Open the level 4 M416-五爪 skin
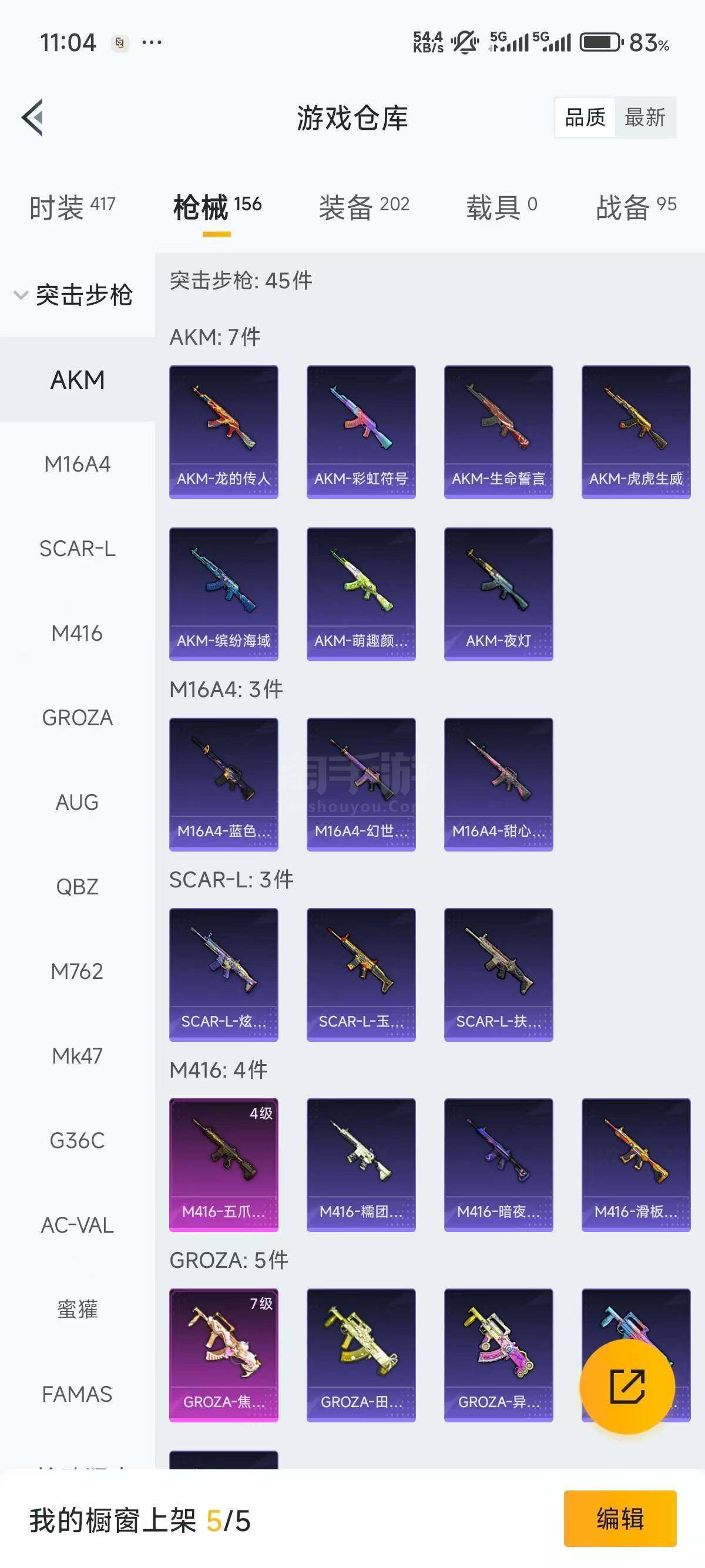 point(223,1165)
